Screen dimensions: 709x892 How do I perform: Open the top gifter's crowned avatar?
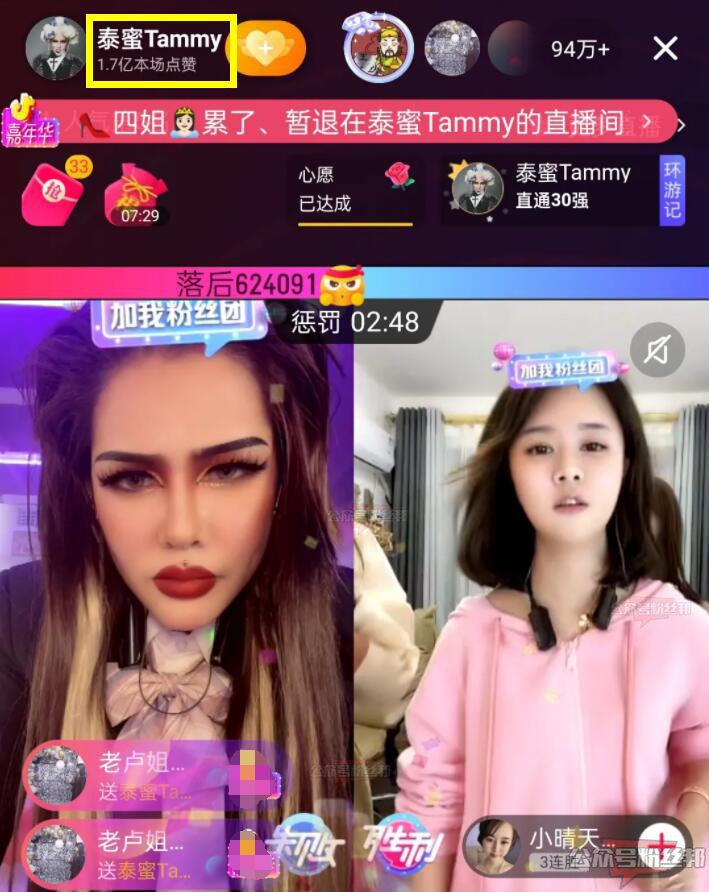click(379, 48)
